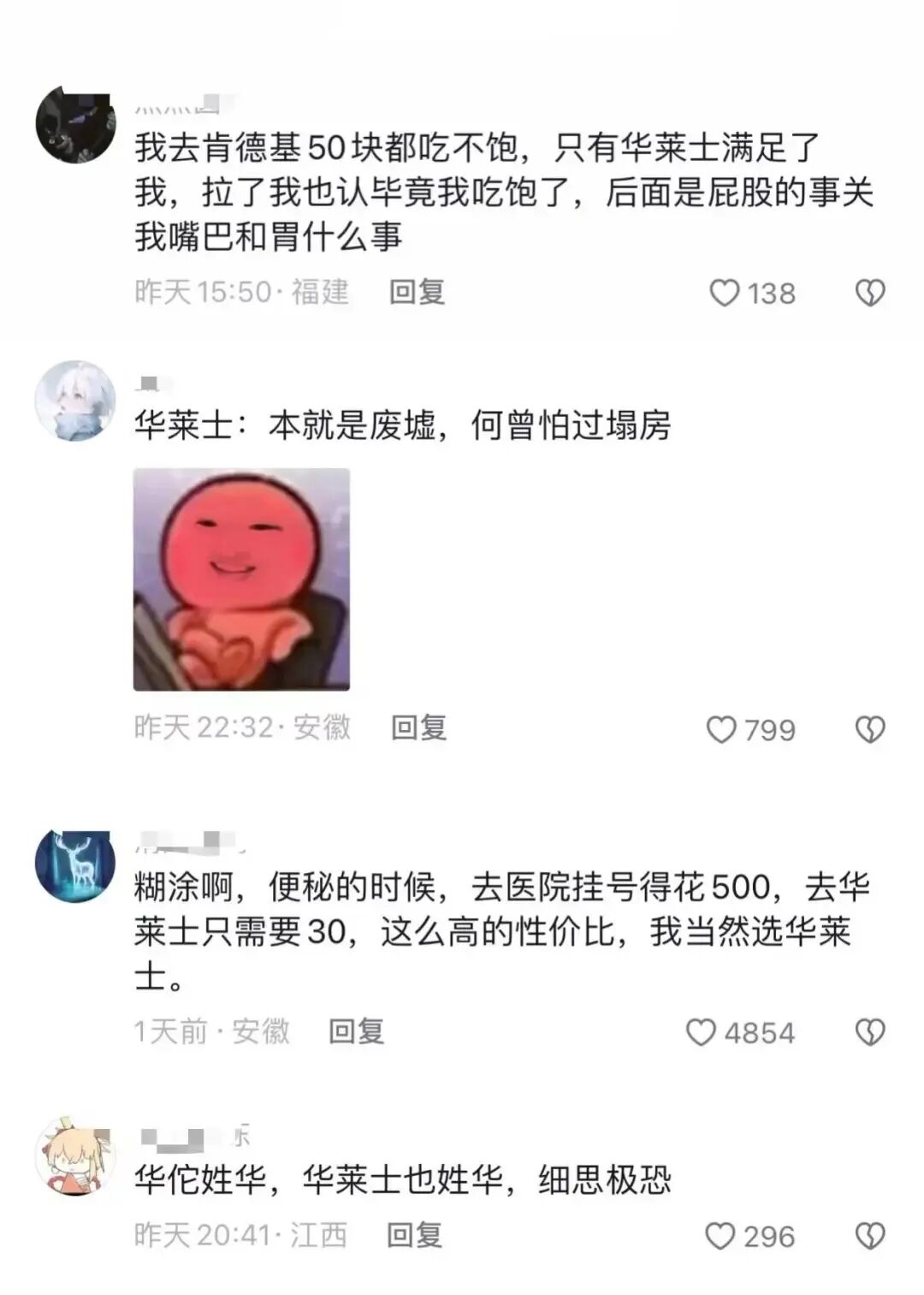Like the comment with 4854 likes

click(701, 1033)
